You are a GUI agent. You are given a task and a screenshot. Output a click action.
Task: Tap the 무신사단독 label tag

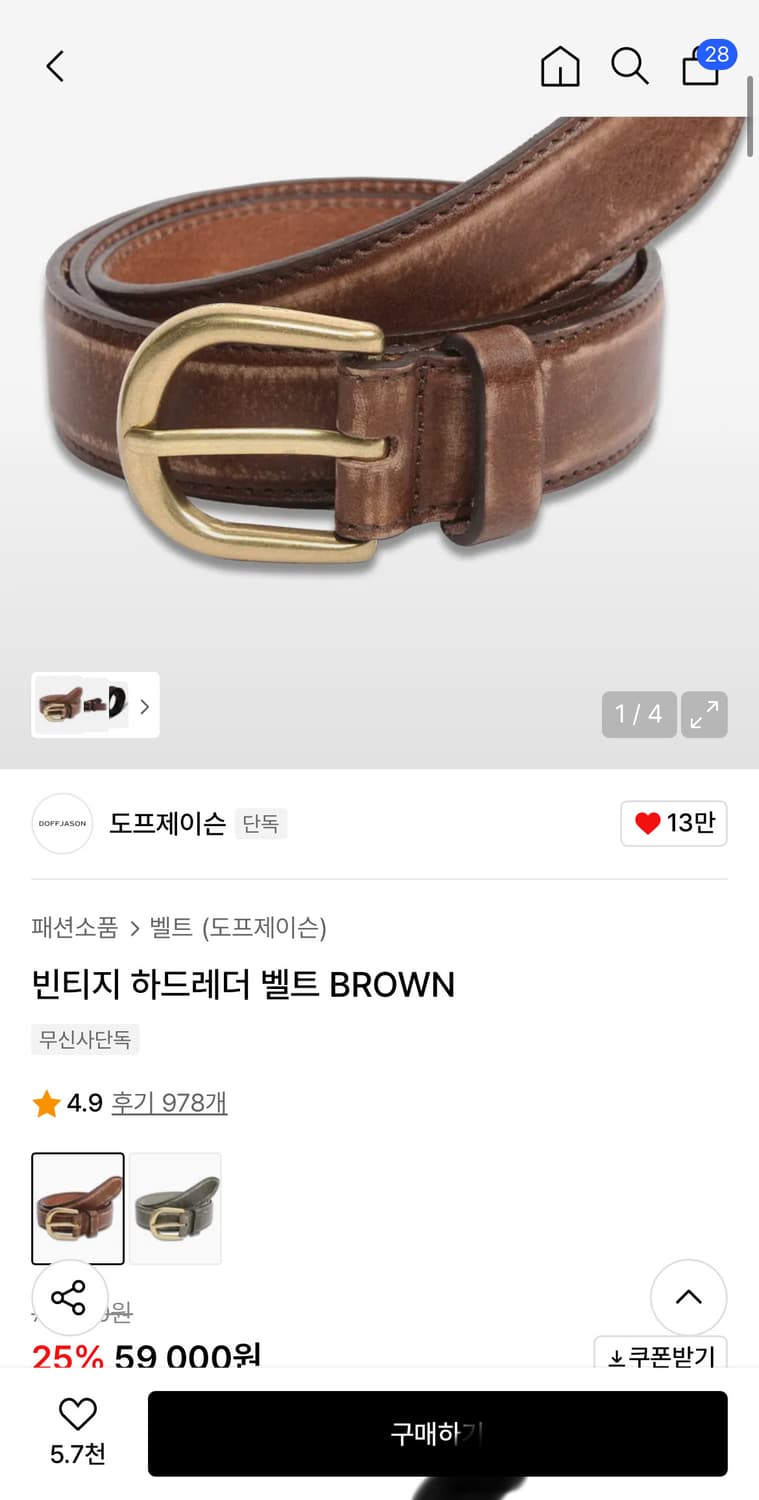85,1040
